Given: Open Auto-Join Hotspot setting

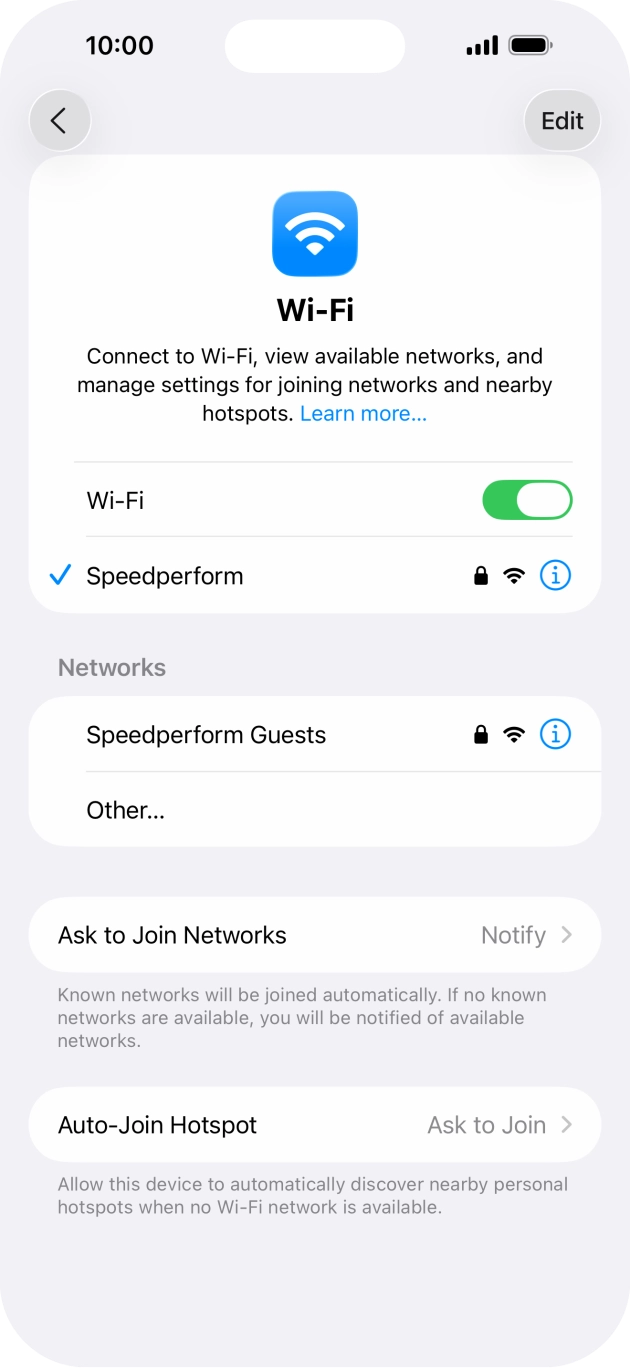Looking at the screenshot, I should pyautogui.click(x=315, y=1125).
